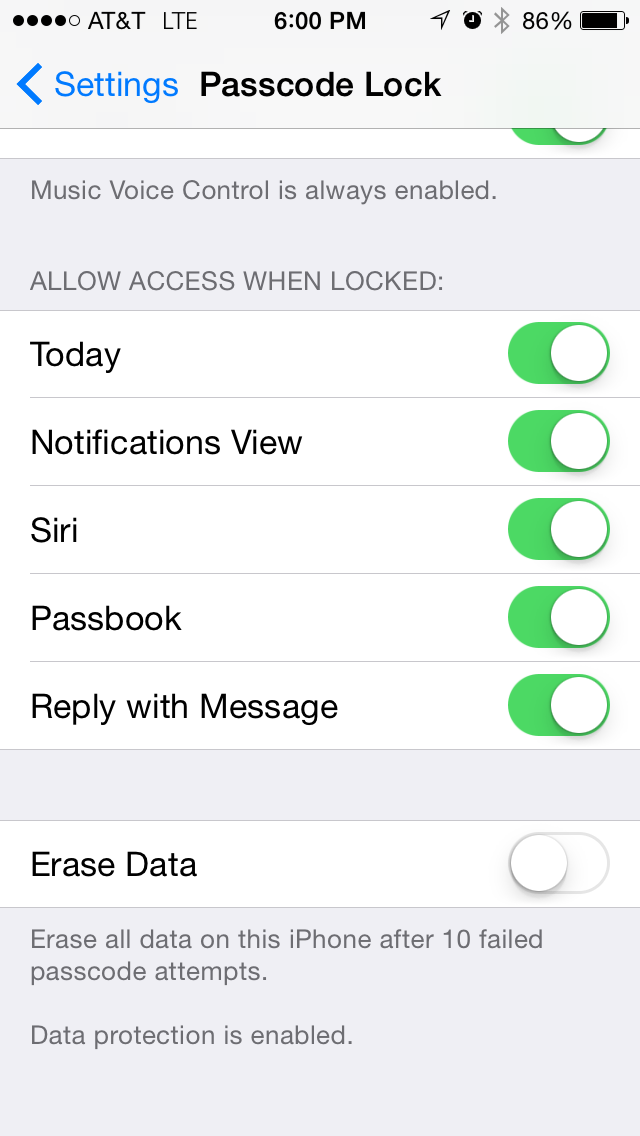Viewport: 640px width, 1136px height.
Task: Go back to Settings
Action: (x=98, y=85)
